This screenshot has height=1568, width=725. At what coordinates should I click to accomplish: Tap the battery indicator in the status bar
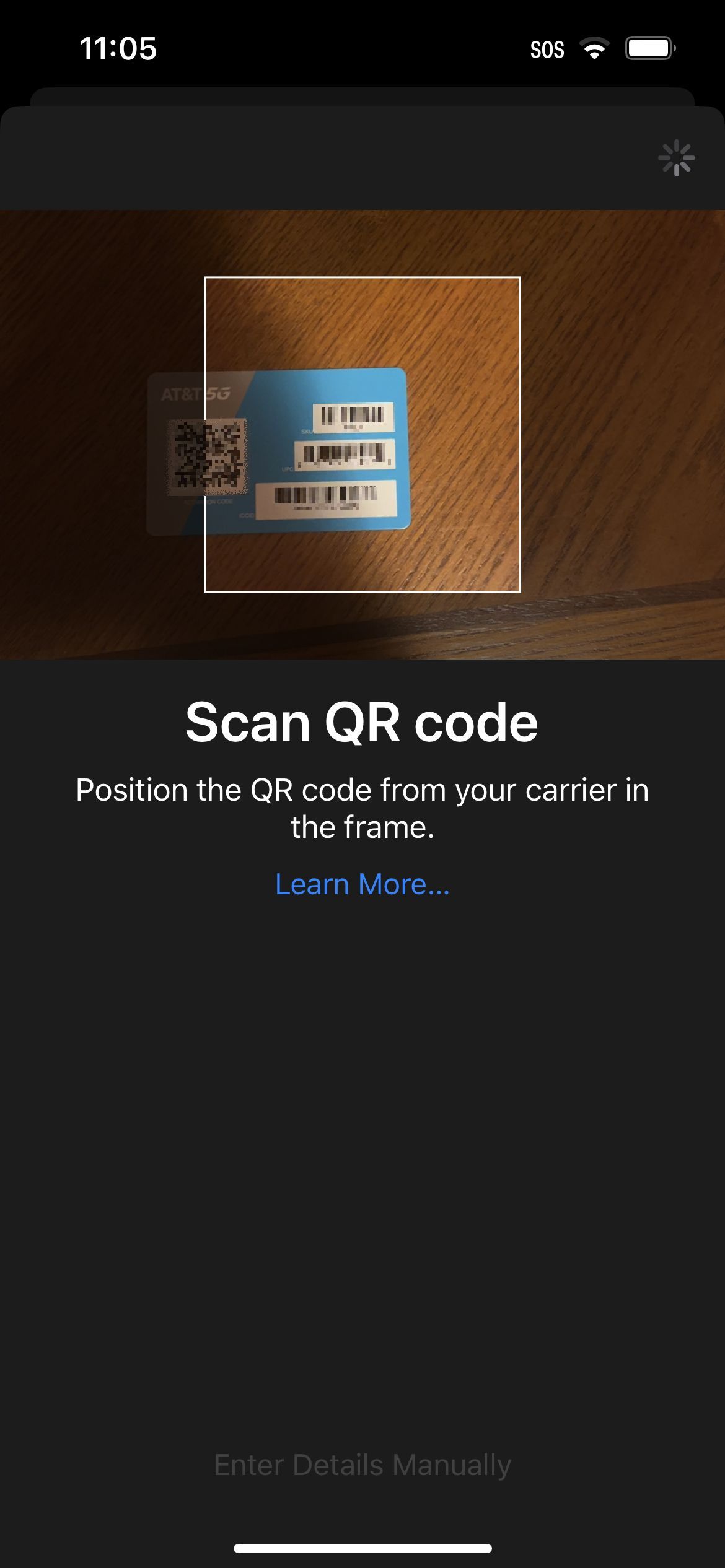point(650,48)
